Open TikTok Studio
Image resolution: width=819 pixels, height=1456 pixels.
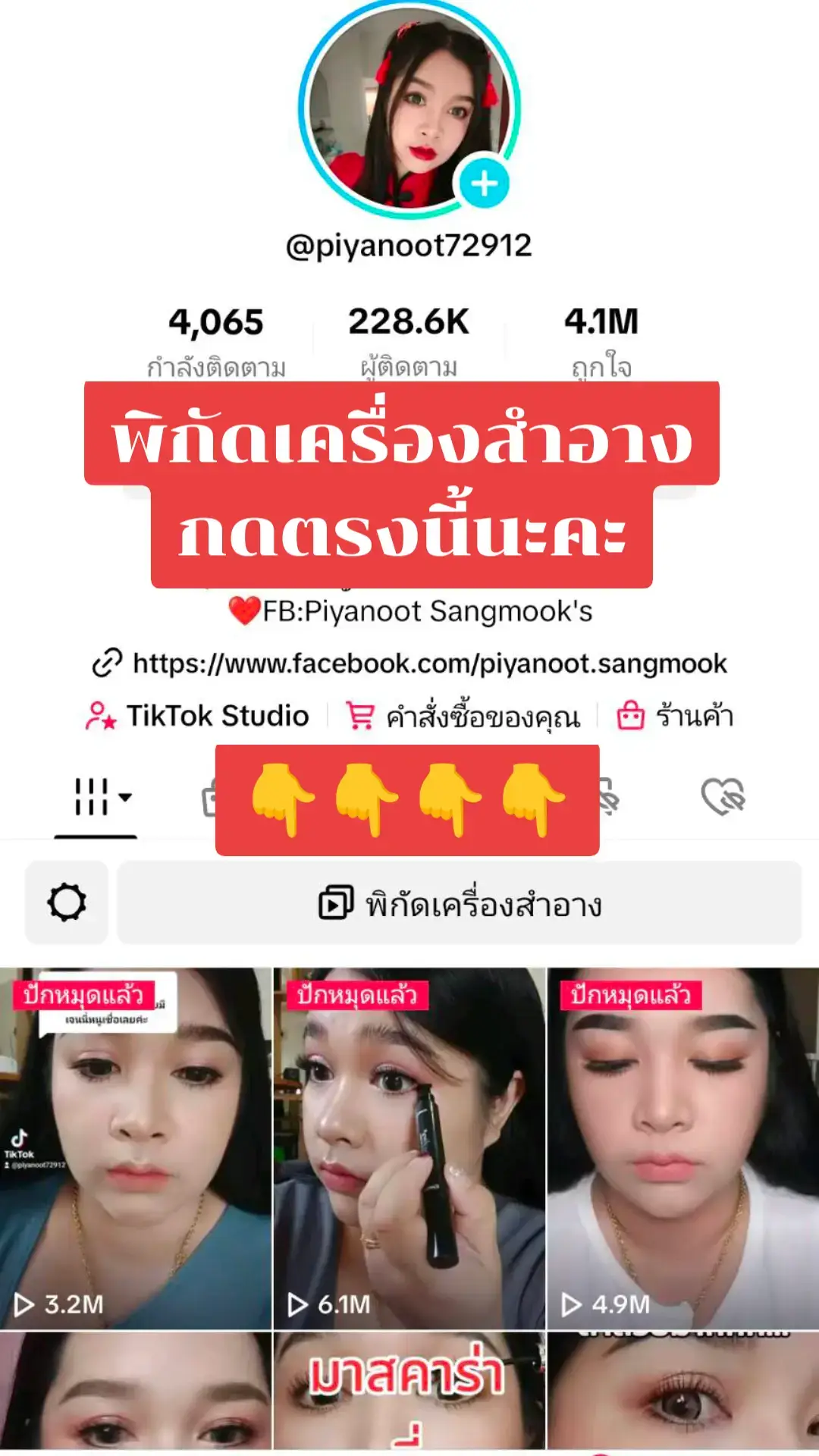click(x=197, y=716)
